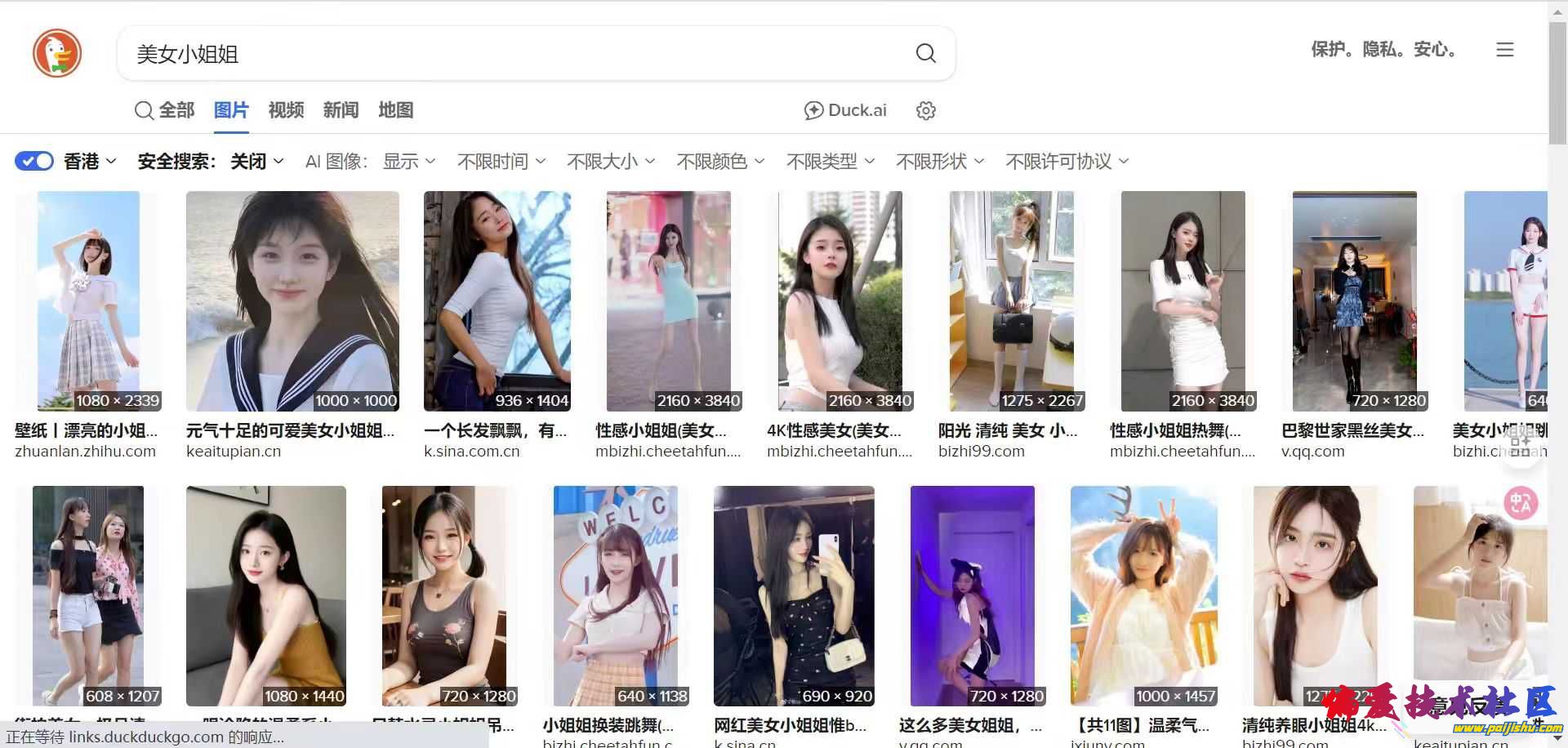Viewport: 1568px width, 748px height.
Task: Go to the DuckDuckGo home logo
Action: coord(57,53)
